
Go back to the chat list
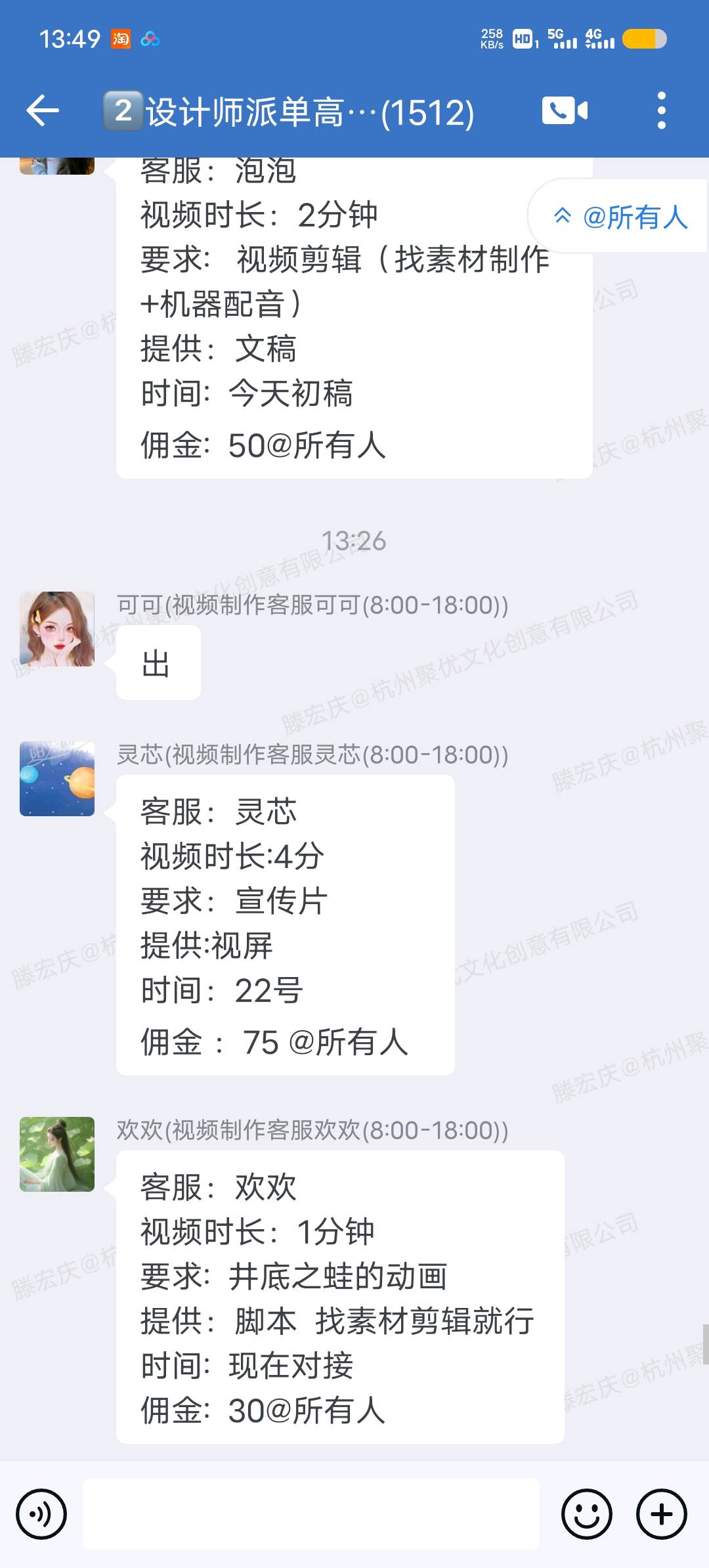(x=43, y=110)
